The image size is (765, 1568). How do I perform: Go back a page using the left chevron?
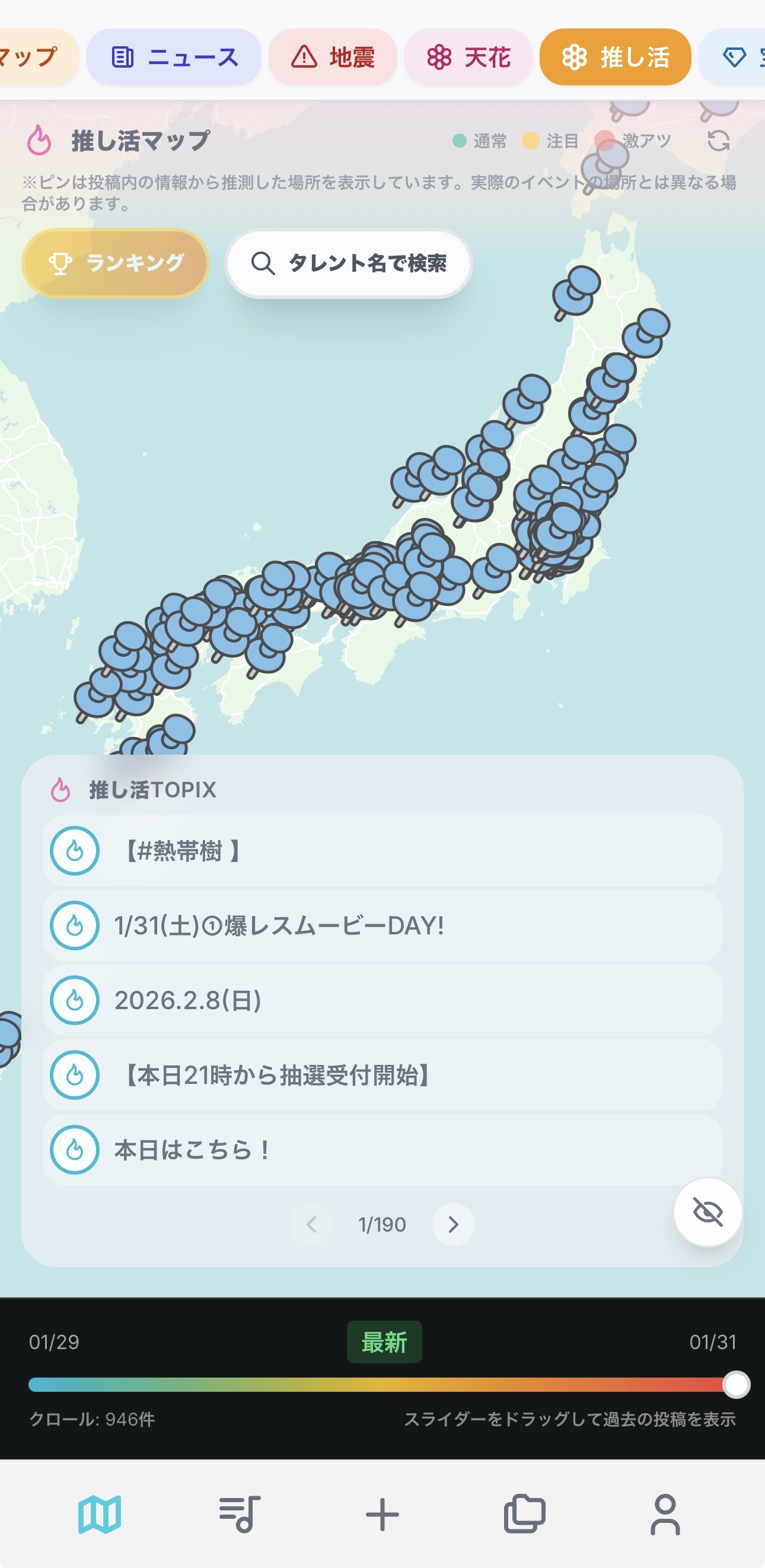(312, 1224)
